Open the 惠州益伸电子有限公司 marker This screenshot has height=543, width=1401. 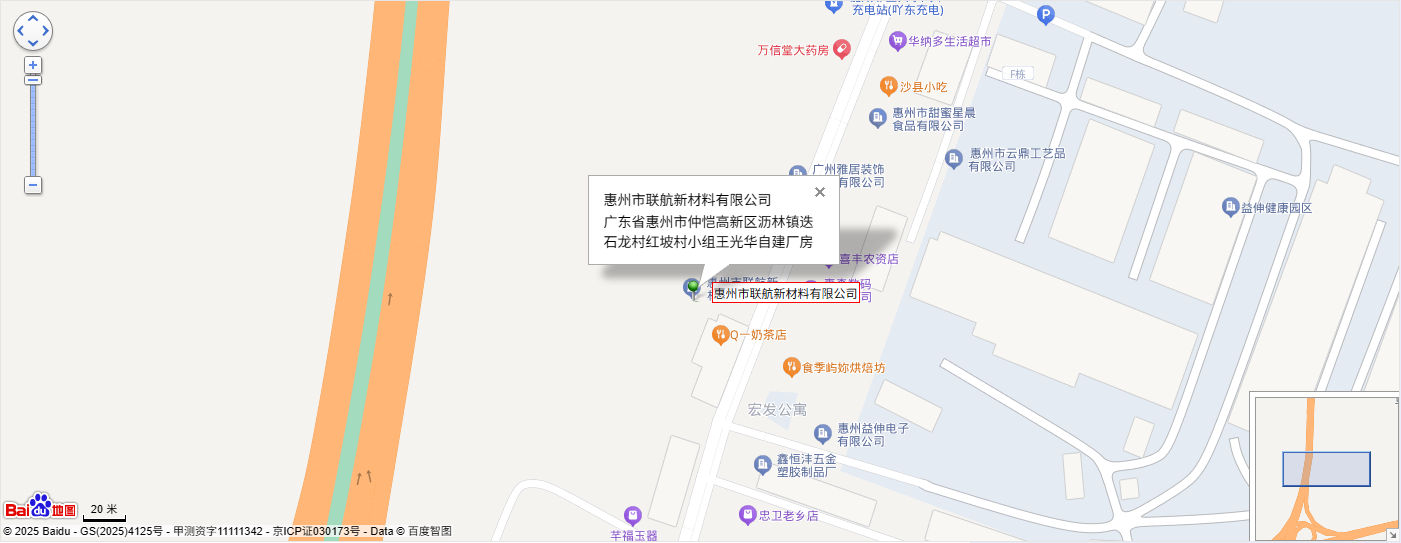823,433
